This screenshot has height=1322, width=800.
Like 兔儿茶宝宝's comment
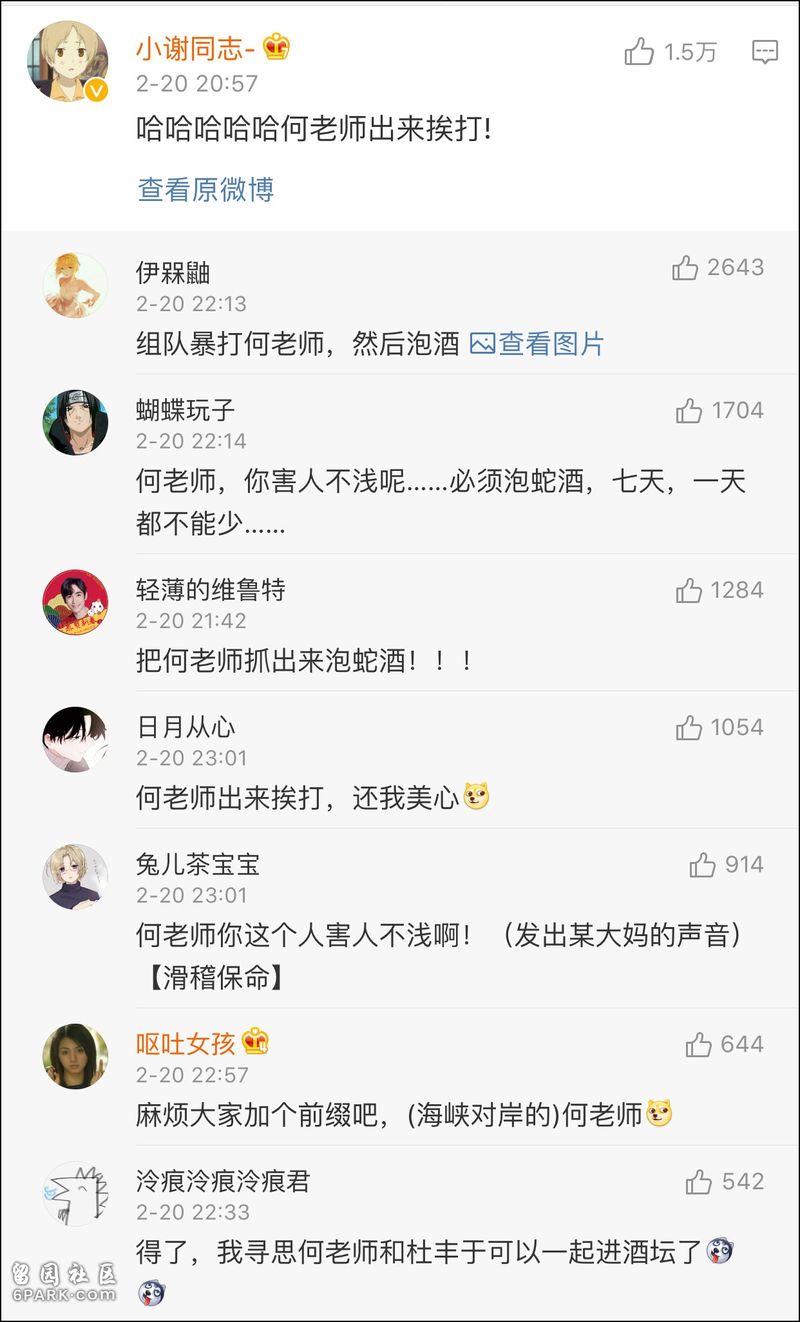[702, 865]
